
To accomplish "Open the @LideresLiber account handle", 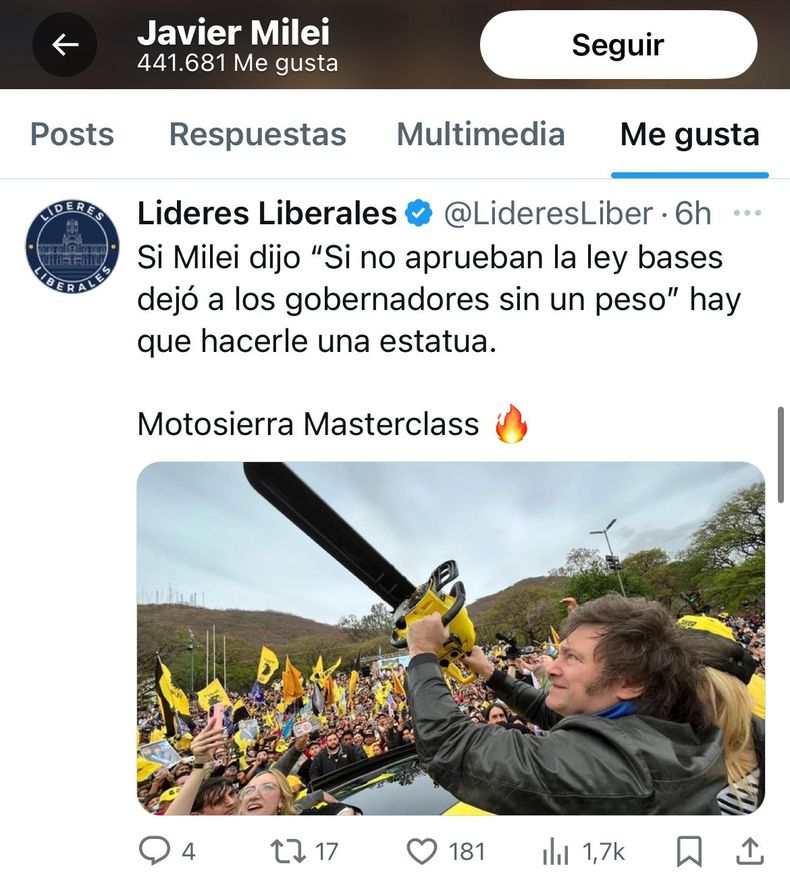I will point(547,213).
